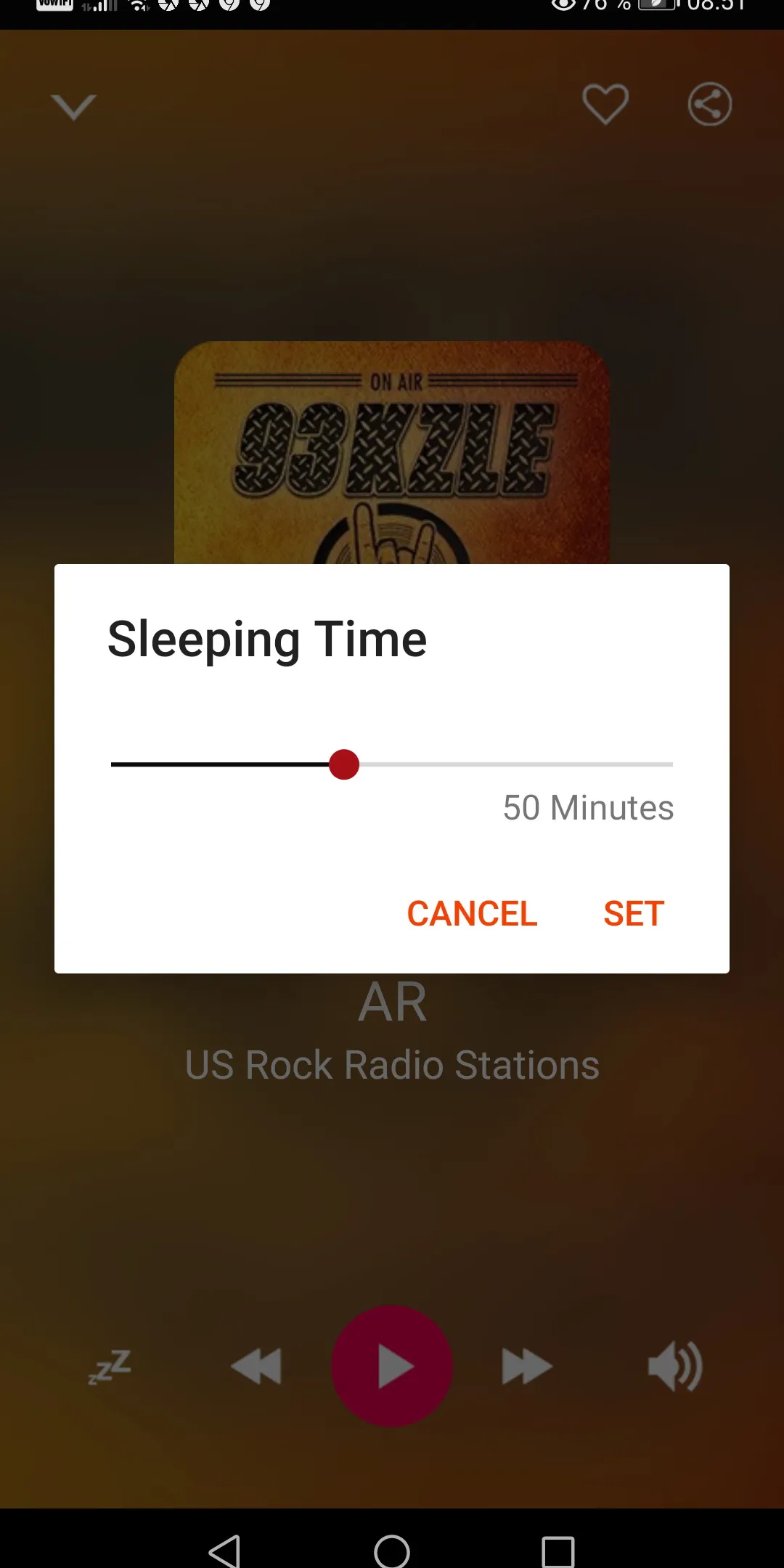Toggle the heart to favorite this station
The width and height of the screenshot is (784, 1568).
click(x=605, y=104)
